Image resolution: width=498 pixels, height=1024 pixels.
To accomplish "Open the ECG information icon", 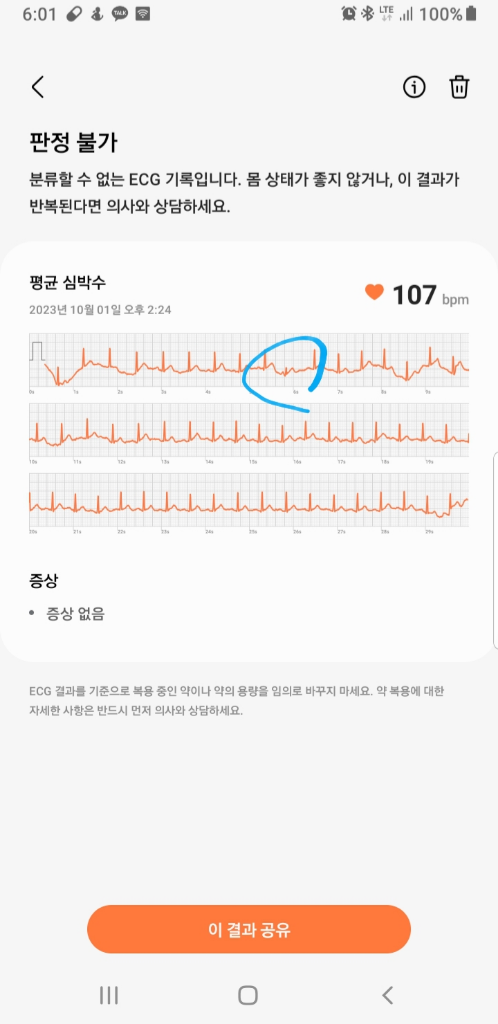I will click(414, 87).
